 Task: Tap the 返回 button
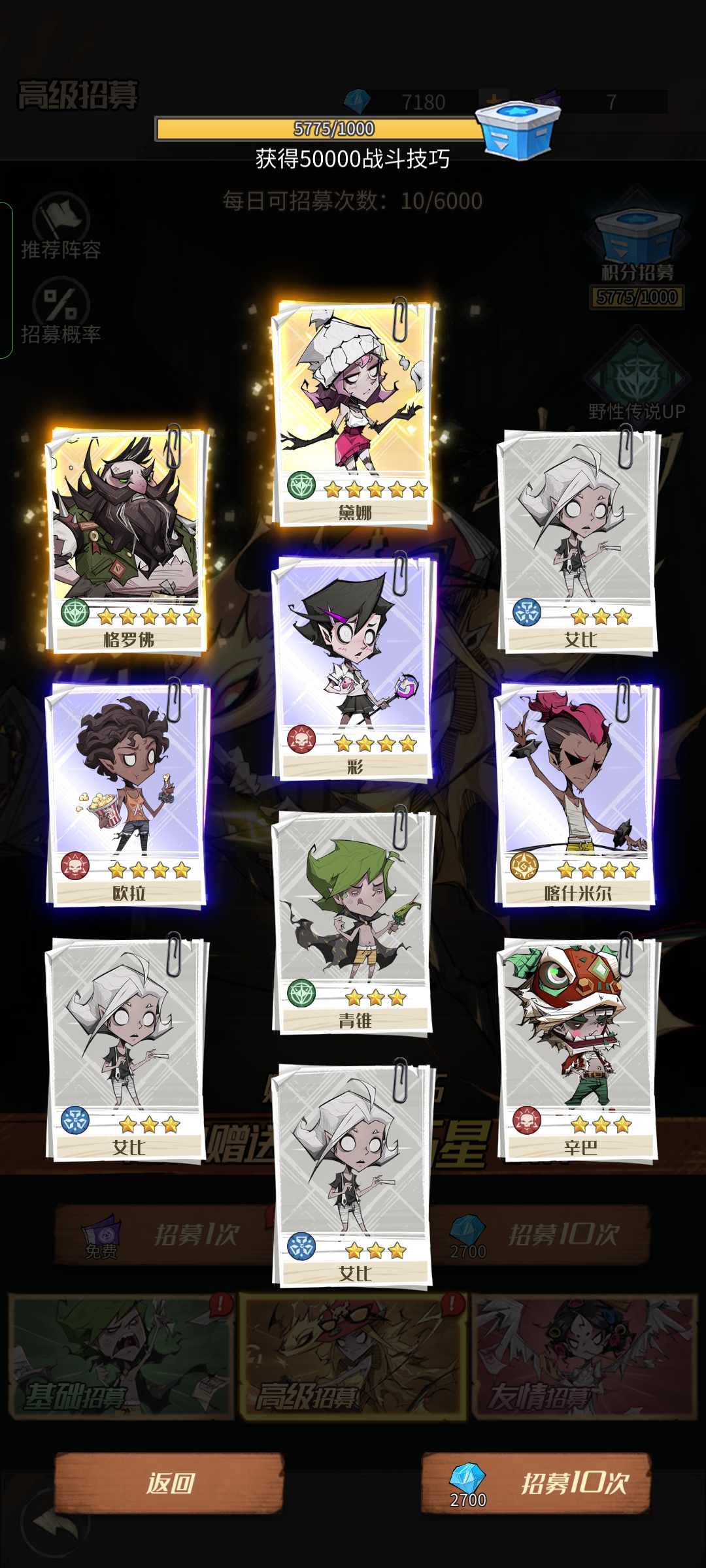pyautogui.click(x=169, y=1483)
